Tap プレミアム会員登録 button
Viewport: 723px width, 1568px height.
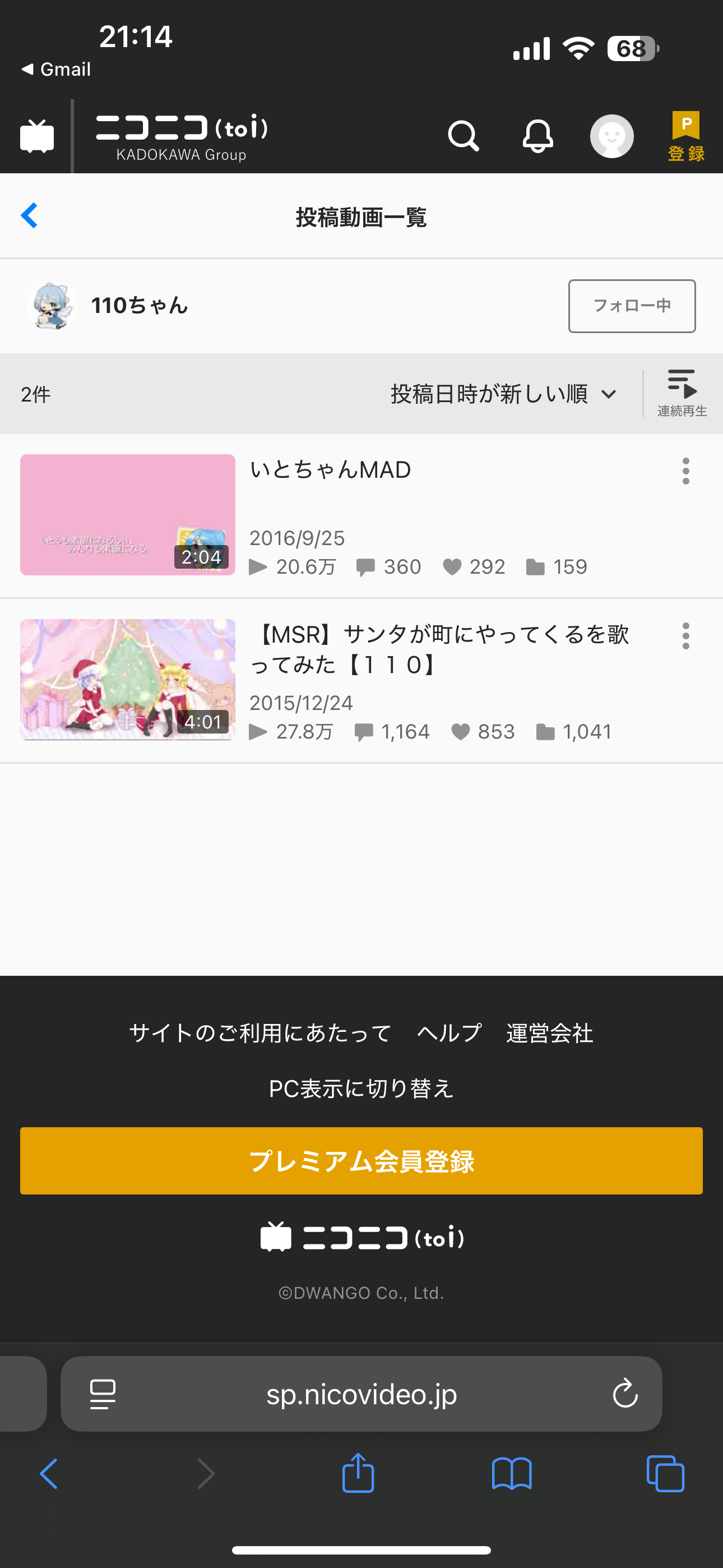[x=361, y=1161]
